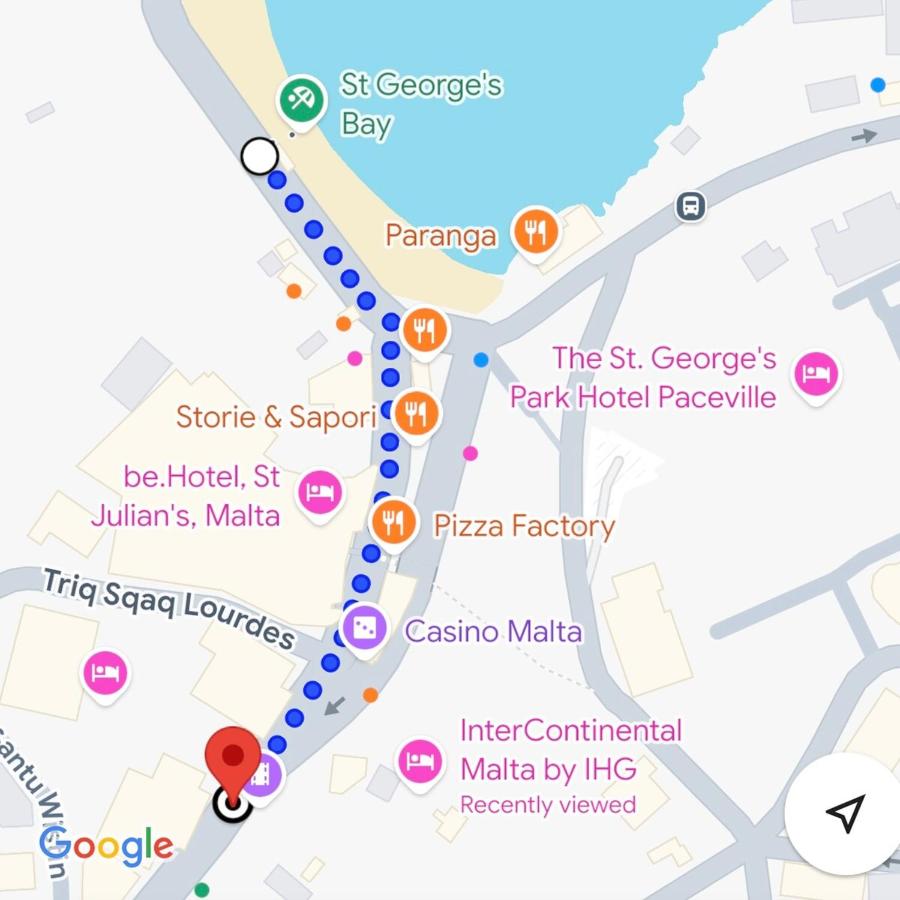
Task: Select the Pizza Factory restaurant marker
Action: (x=394, y=522)
